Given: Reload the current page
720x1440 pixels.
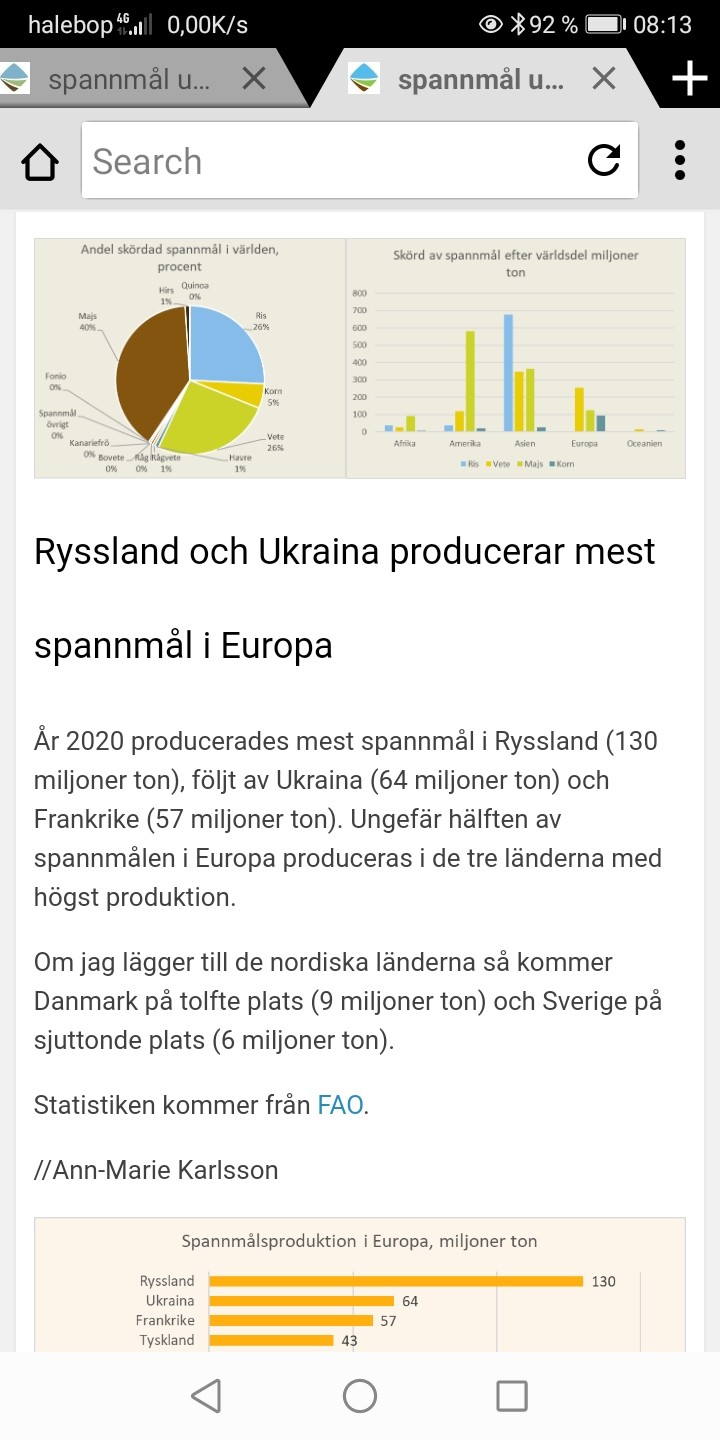Looking at the screenshot, I should pyautogui.click(x=603, y=161).
